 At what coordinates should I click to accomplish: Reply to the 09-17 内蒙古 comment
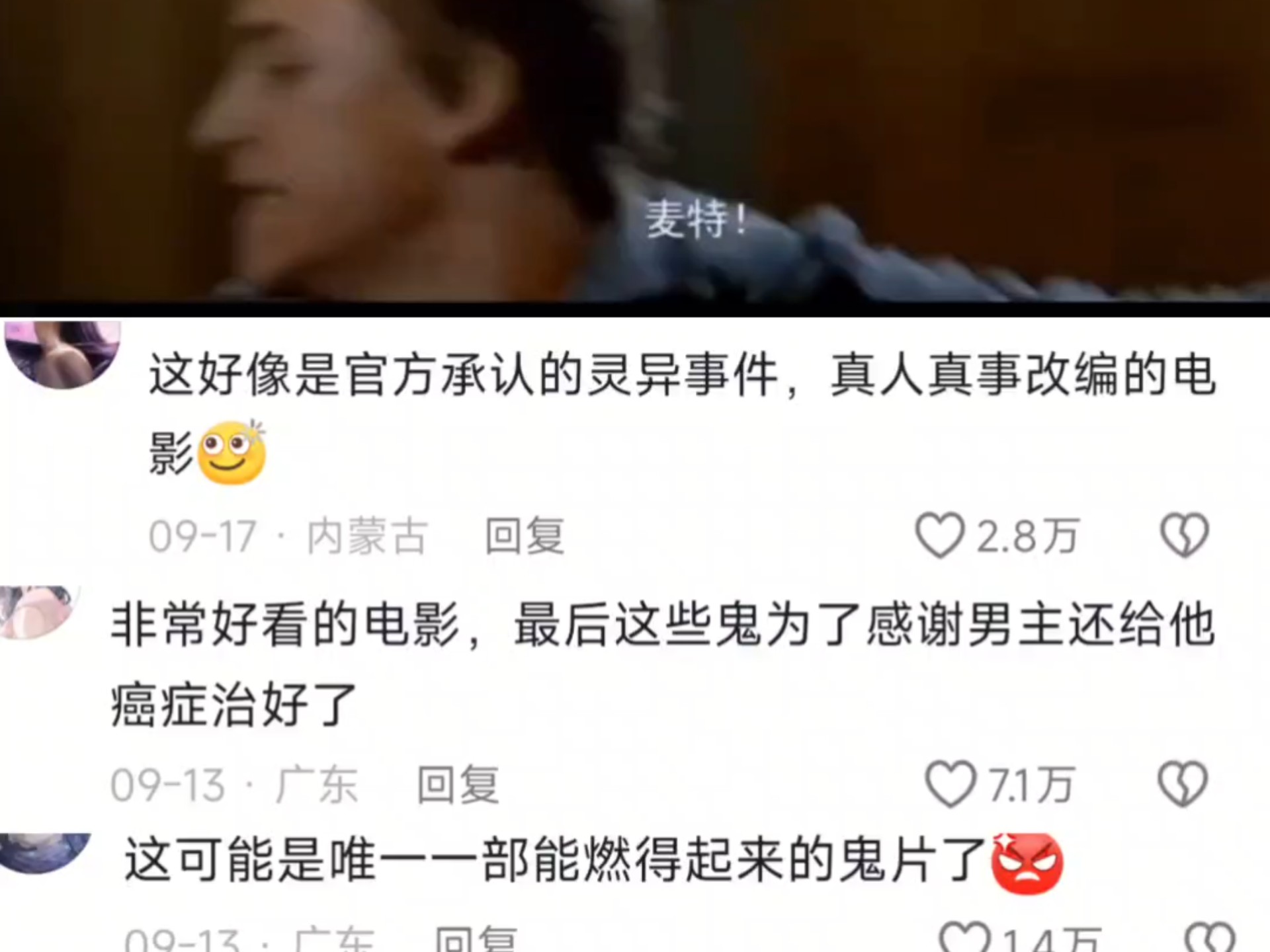click(x=525, y=535)
